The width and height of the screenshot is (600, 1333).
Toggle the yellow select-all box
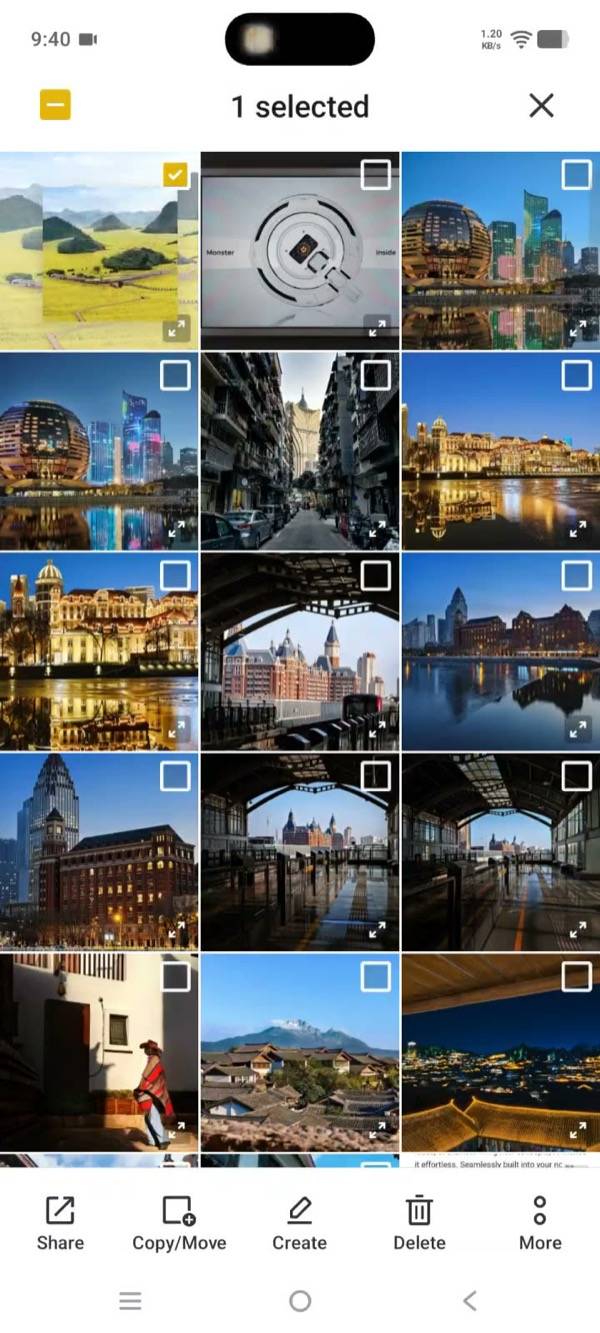(x=55, y=105)
